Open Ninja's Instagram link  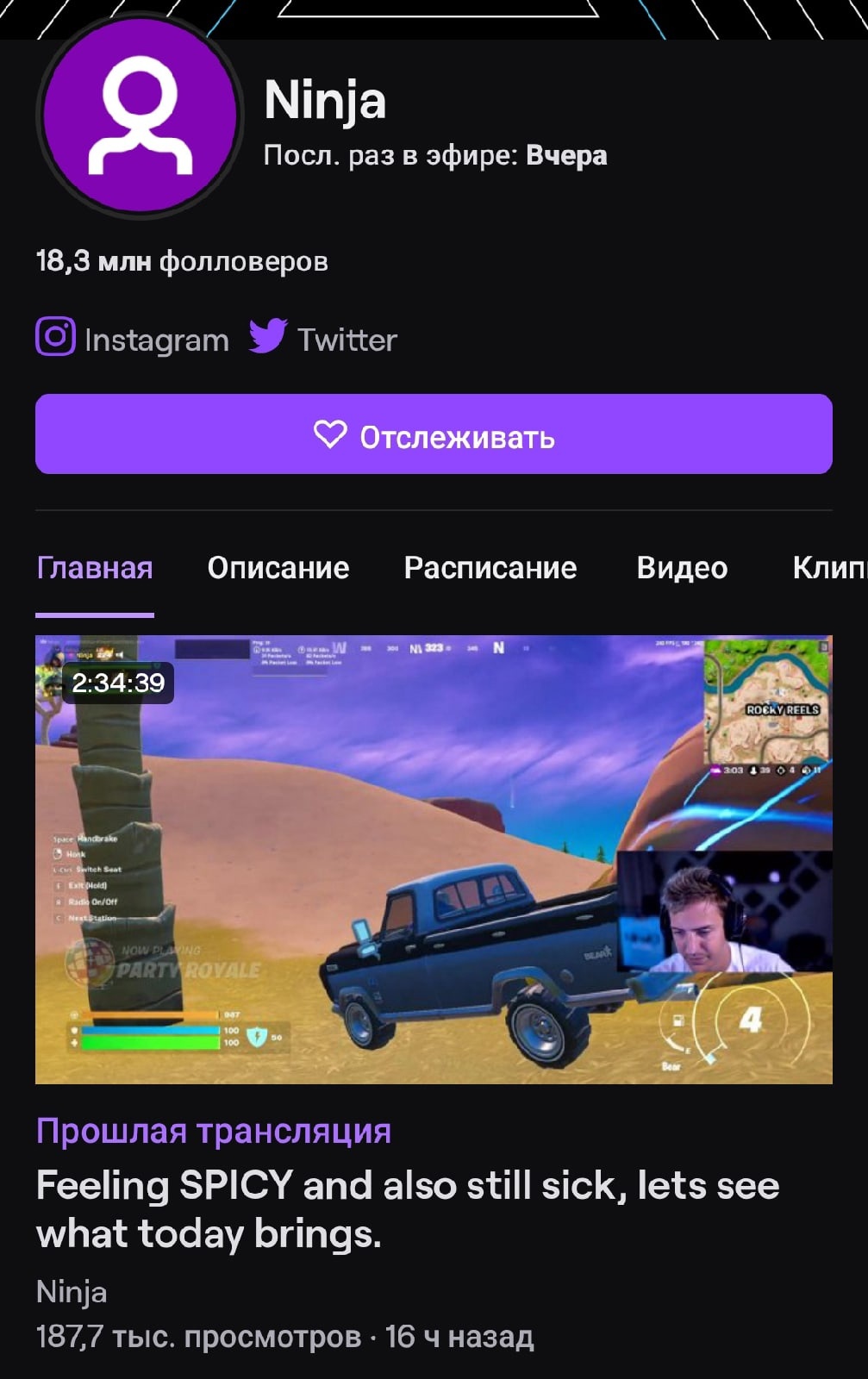(x=133, y=339)
